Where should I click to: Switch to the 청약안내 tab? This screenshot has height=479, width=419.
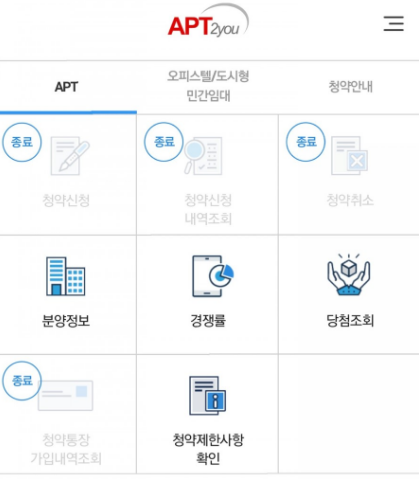(350, 87)
